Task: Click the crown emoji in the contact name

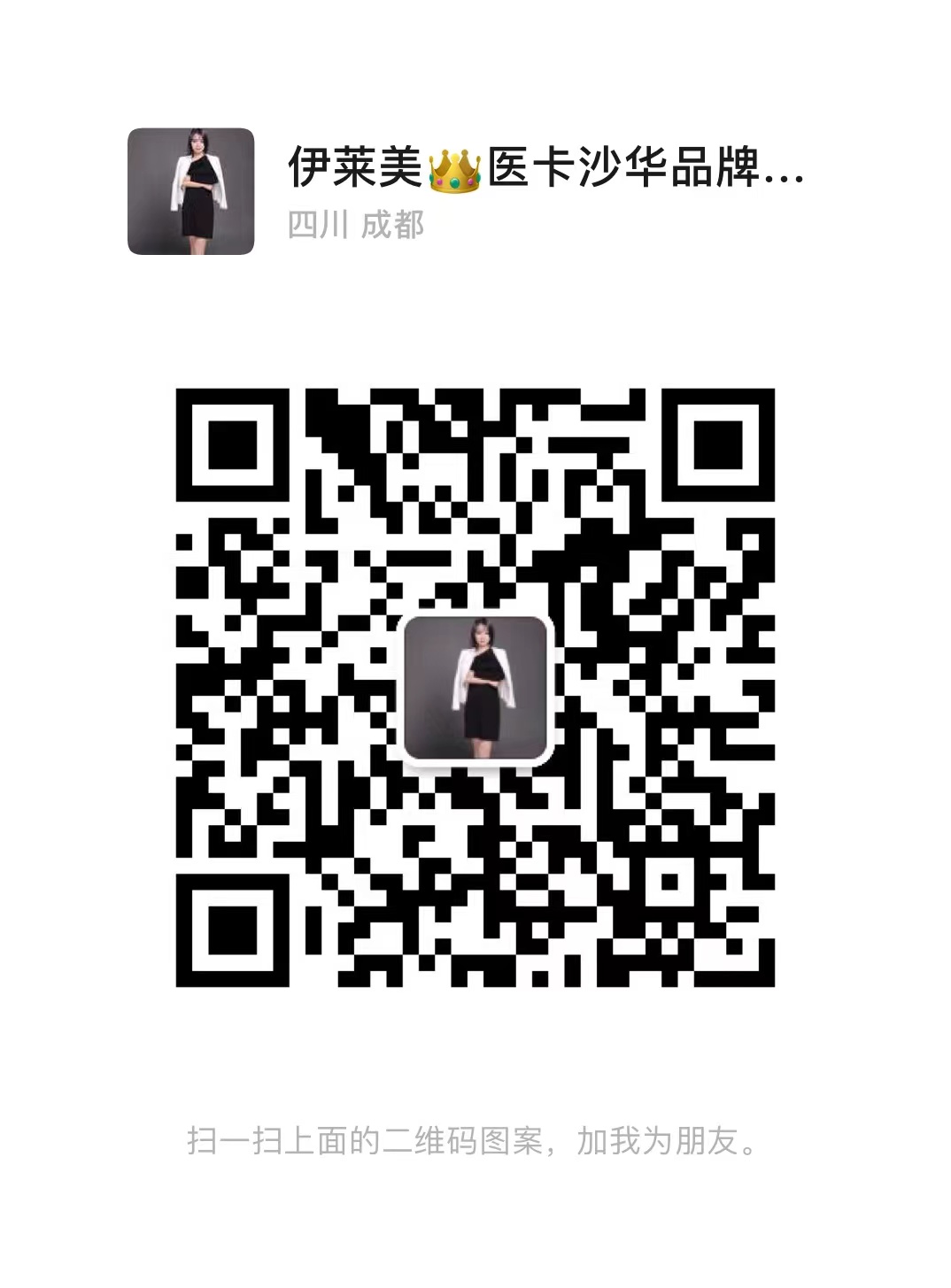Action: click(x=453, y=172)
